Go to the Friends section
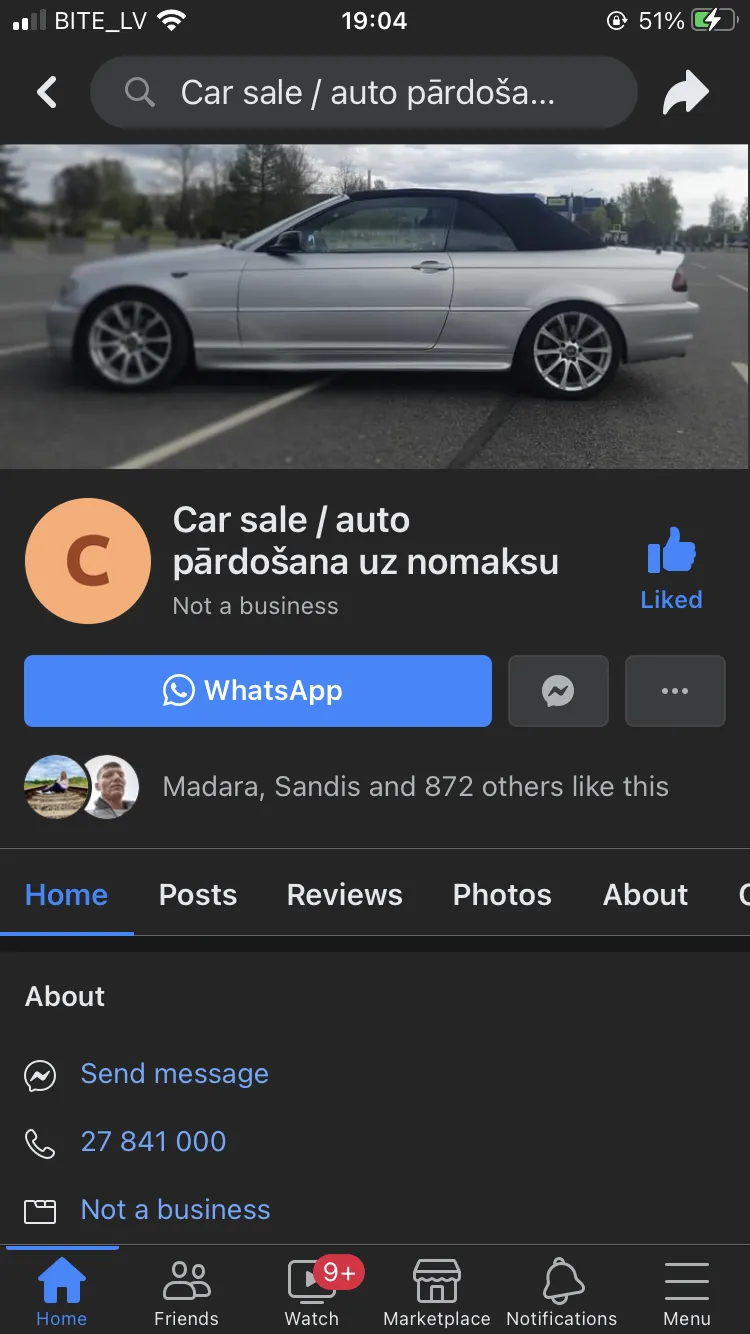 [x=186, y=1291]
